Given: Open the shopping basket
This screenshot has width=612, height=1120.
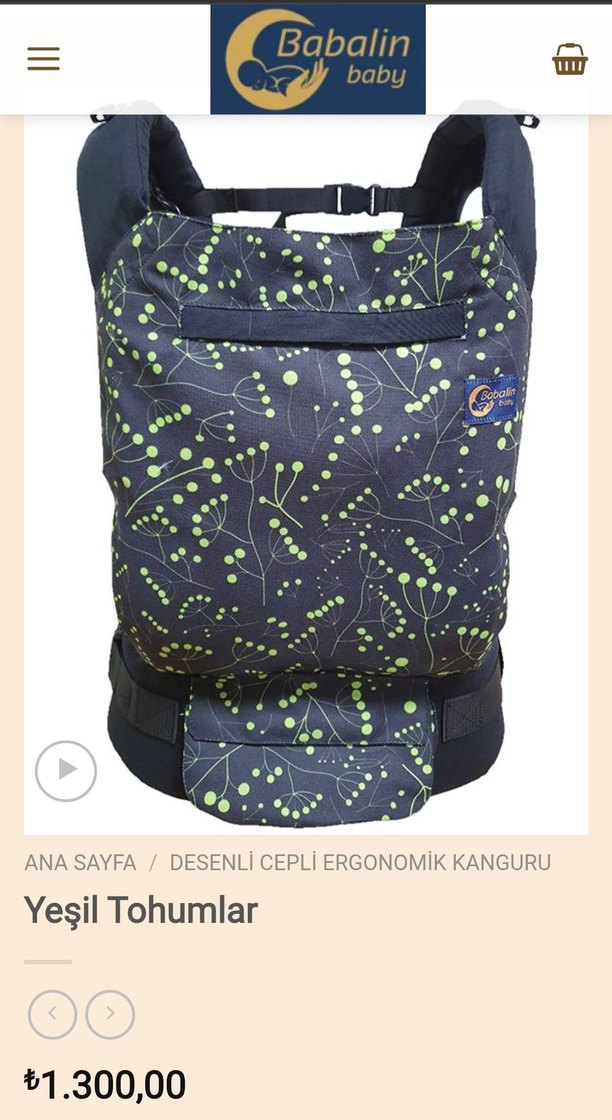Looking at the screenshot, I should pyautogui.click(x=570, y=60).
